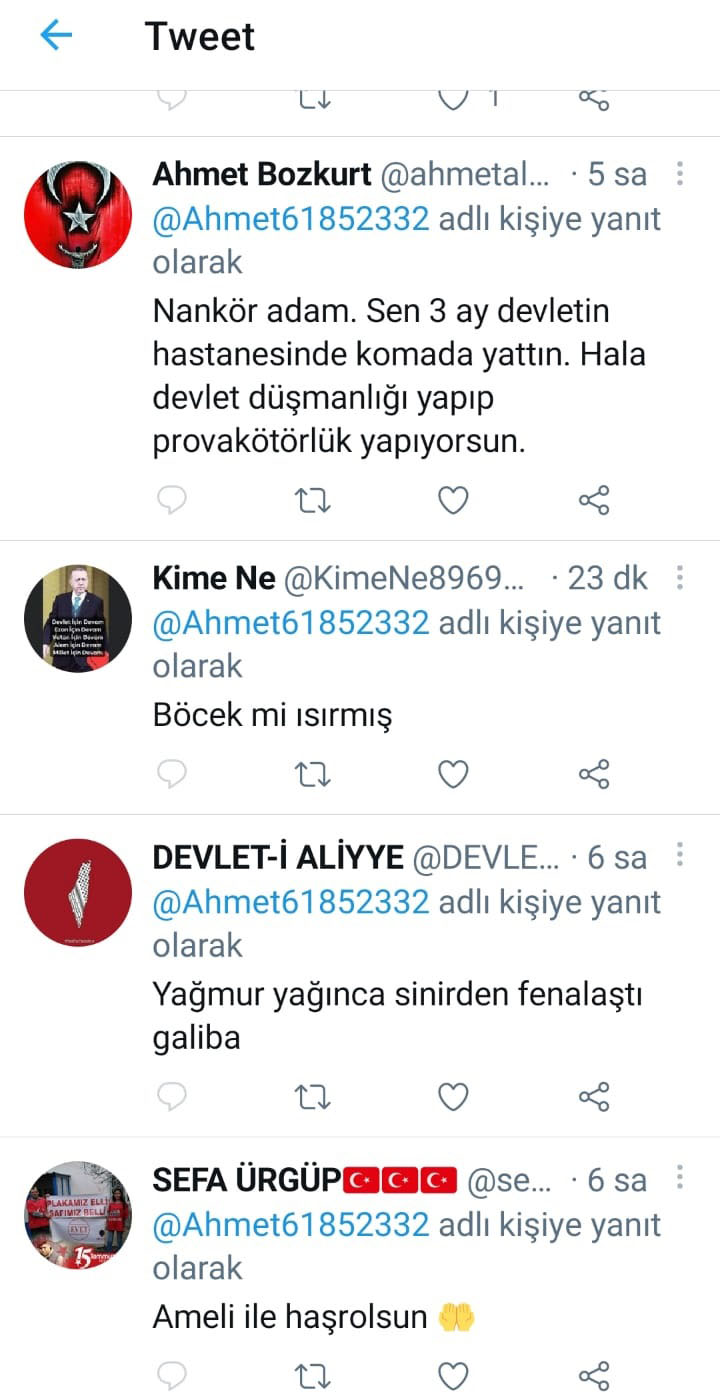The height and width of the screenshot is (1400, 720).
Task: Open Kime Ne's profile picture
Action: tap(78, 618)
